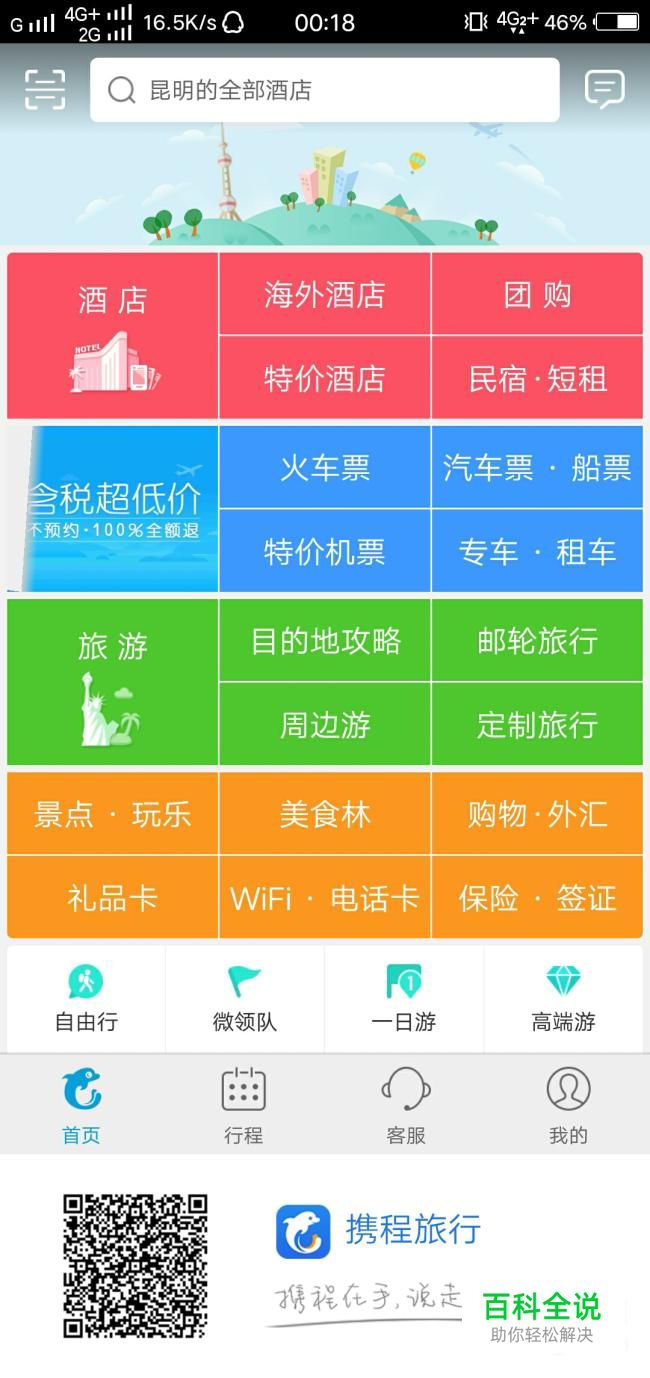650x1378 pixels.
Task: Open 目的地攻略 destination guides
Action: 325,641
